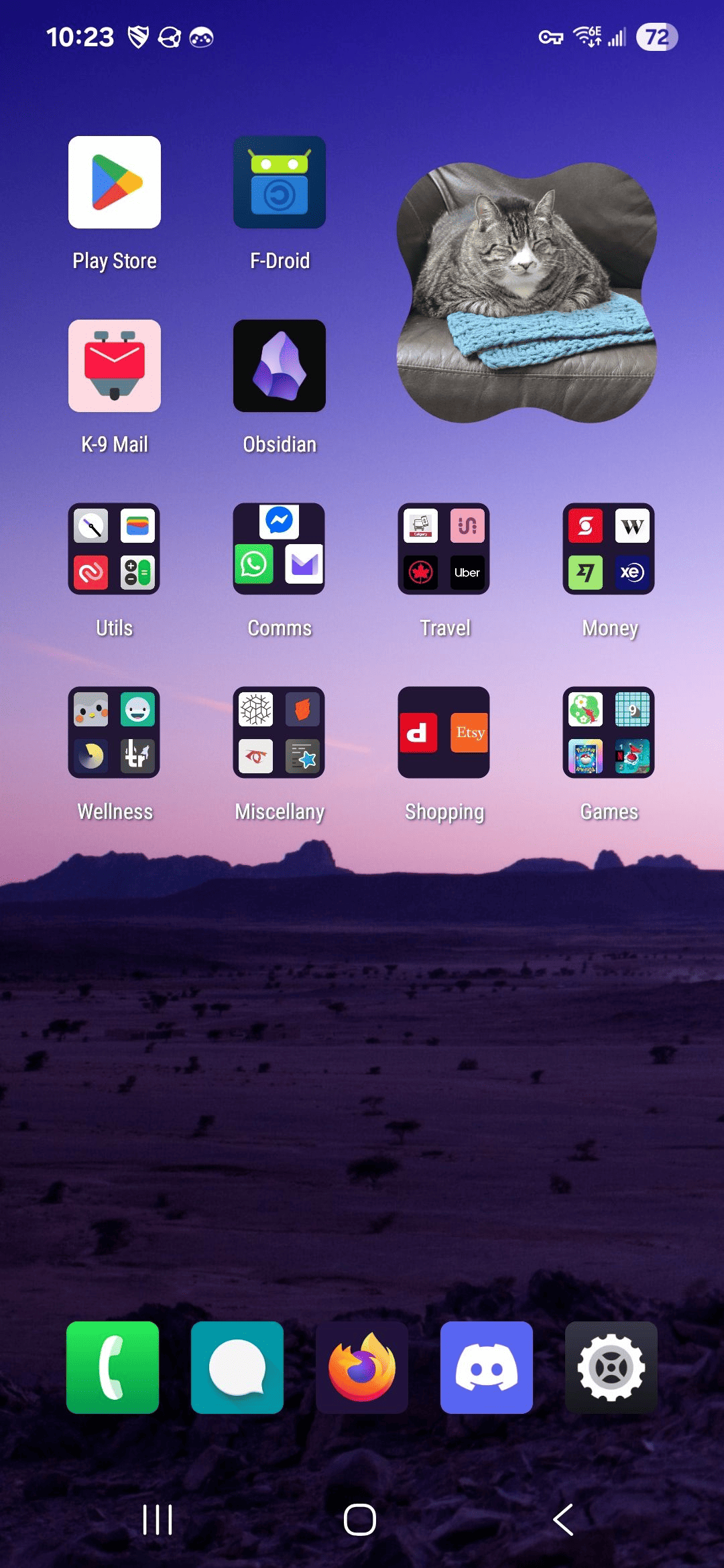The height and width of the screenshot is (1568, 724).
Task: Open the Shopping folder
Action: 444,732
